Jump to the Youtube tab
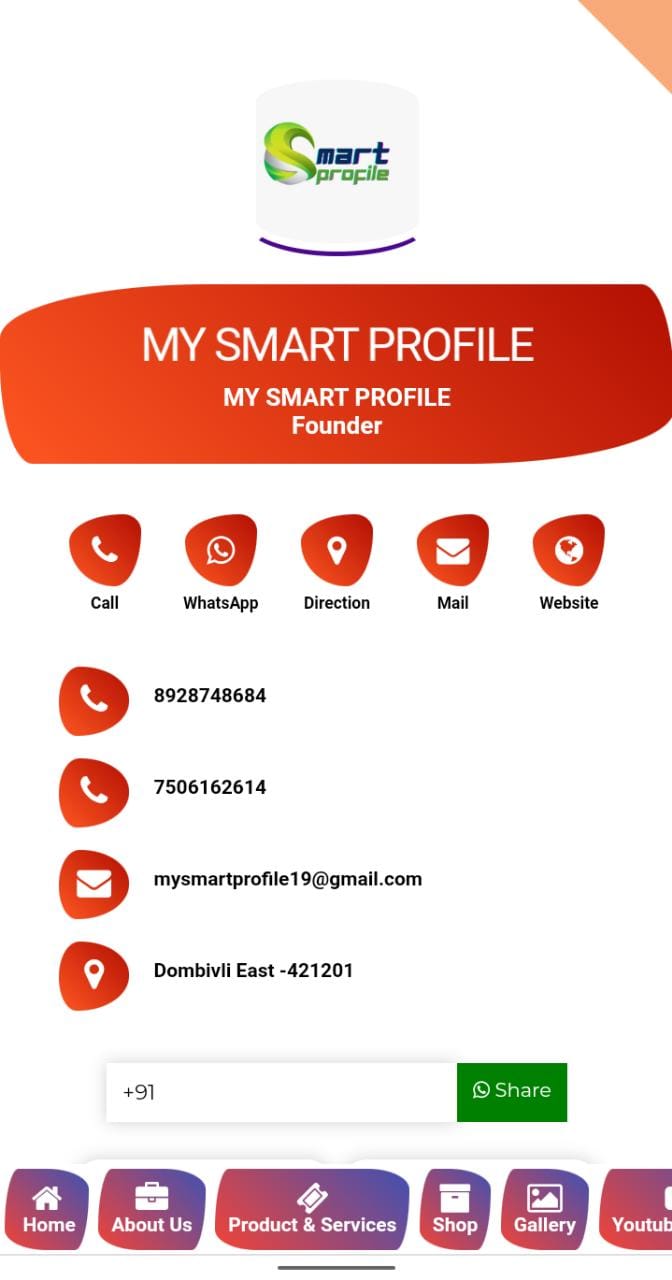The height and width of the screenshot is (1280, 672). pyautogui.click(x=640, y=1210)
